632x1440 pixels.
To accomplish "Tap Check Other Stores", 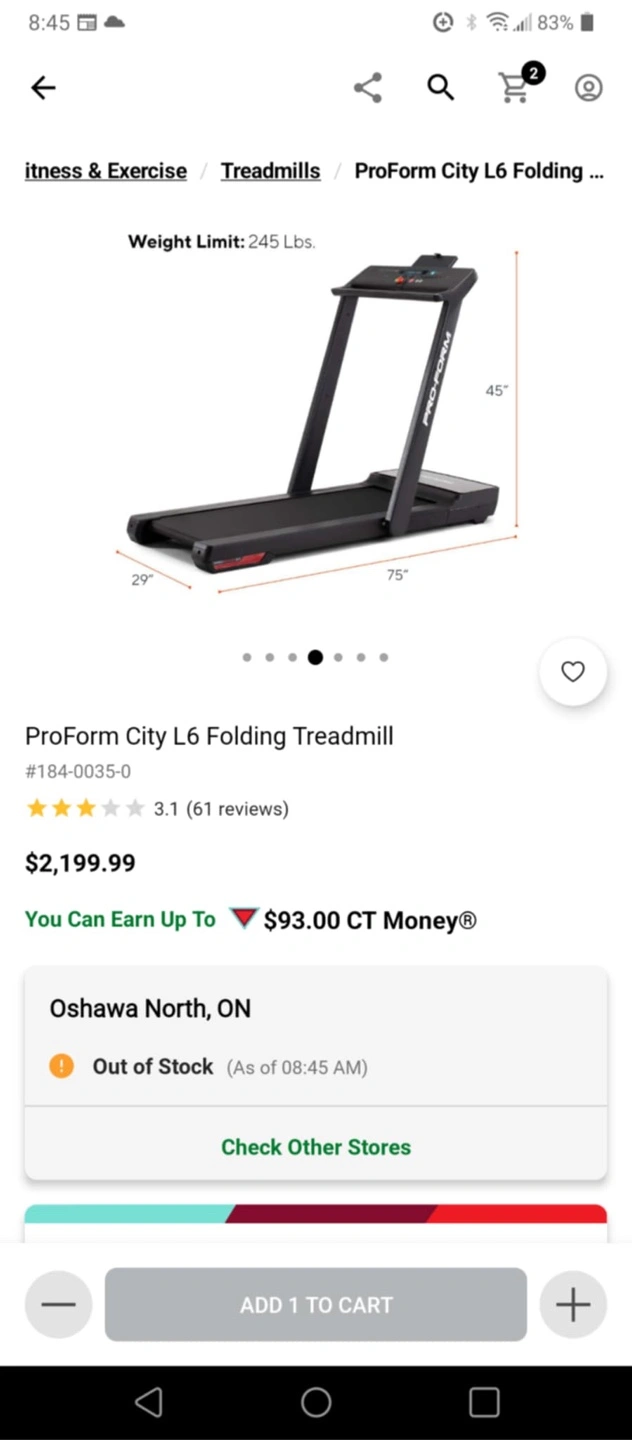I will click(x=316, y=1147).
